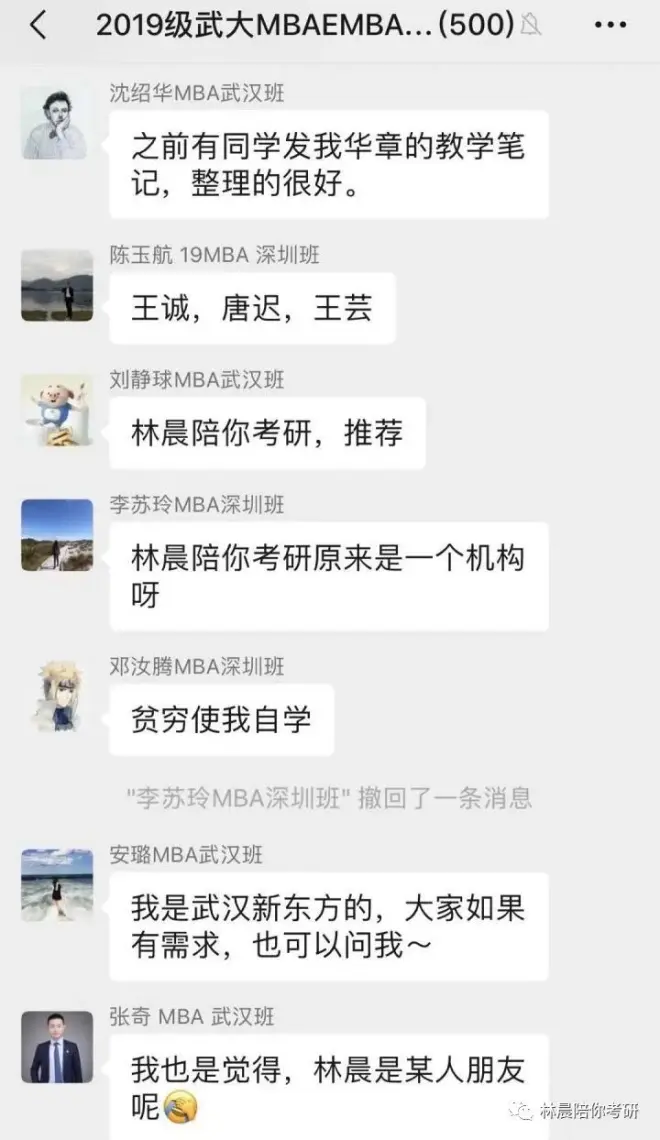
Task: Go back to the chat list
Action: 38,25
